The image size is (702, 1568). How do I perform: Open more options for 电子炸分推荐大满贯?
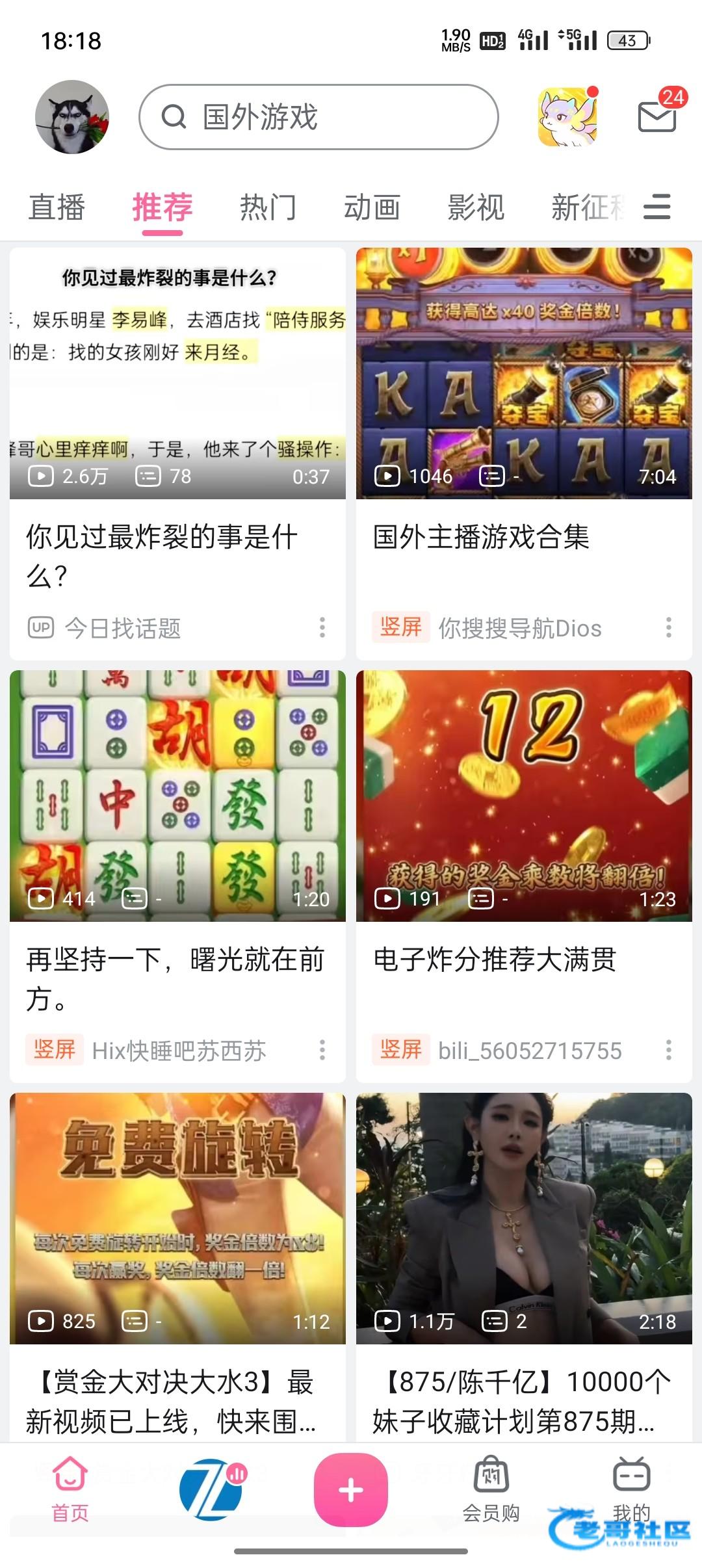pos(668,1050)
